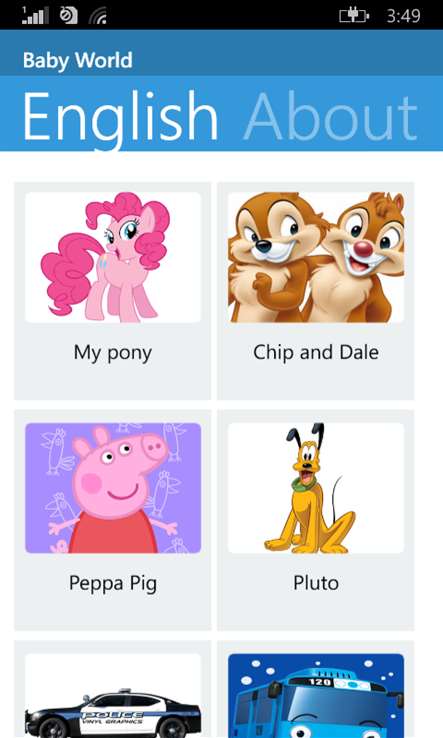Open the Pluto card
The width and height of the screenshot is (443, 738).
pos(315,520)
